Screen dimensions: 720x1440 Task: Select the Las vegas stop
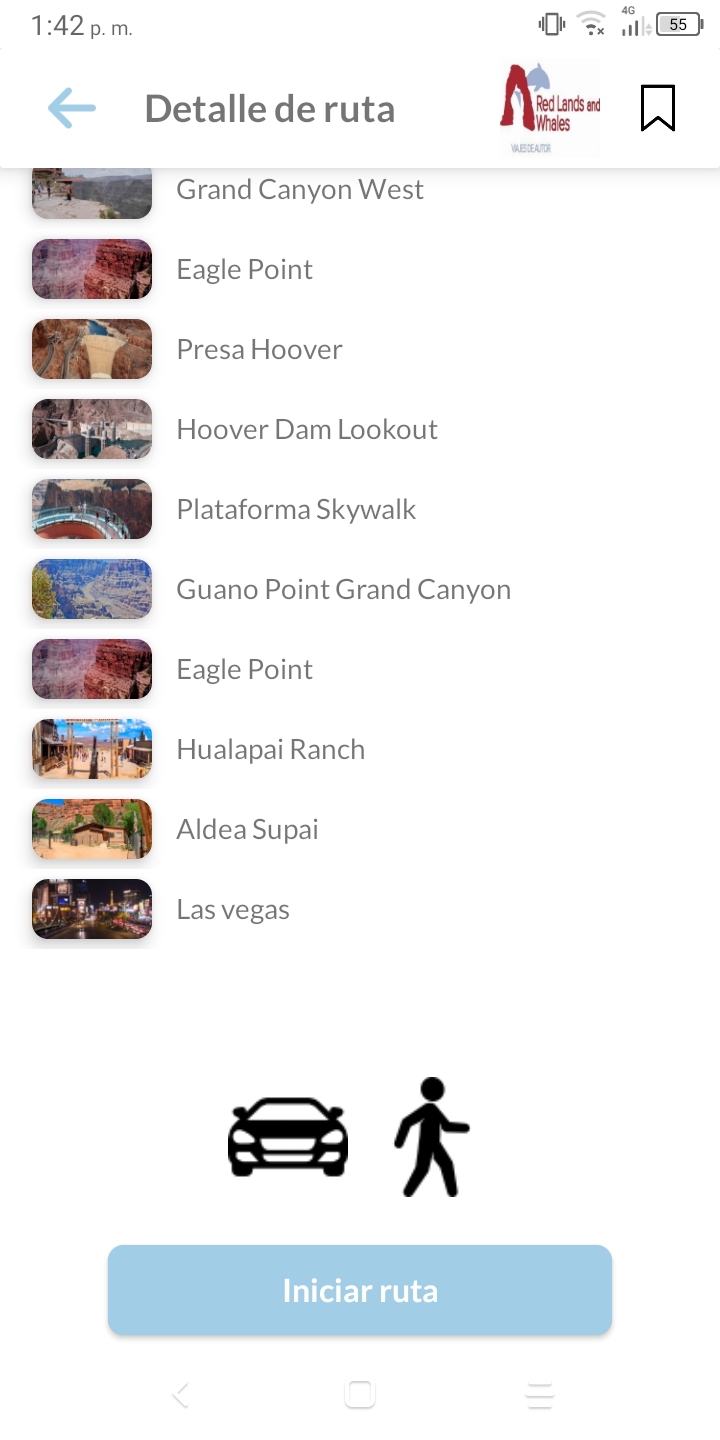[233, 910]
